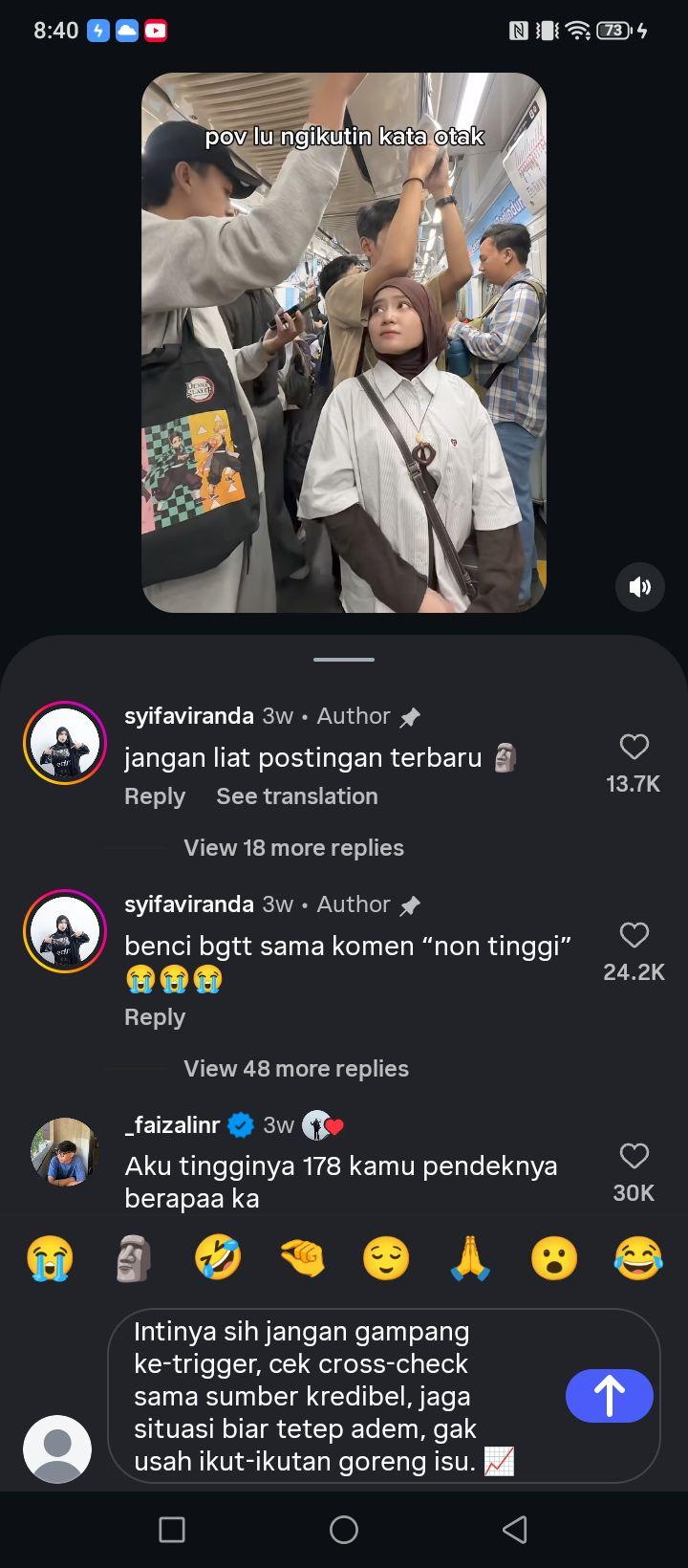View 18 more replies
Image resolution: width=688 pixels, height=1568 pixels.
pyautogui.click(x=293, y=848)
